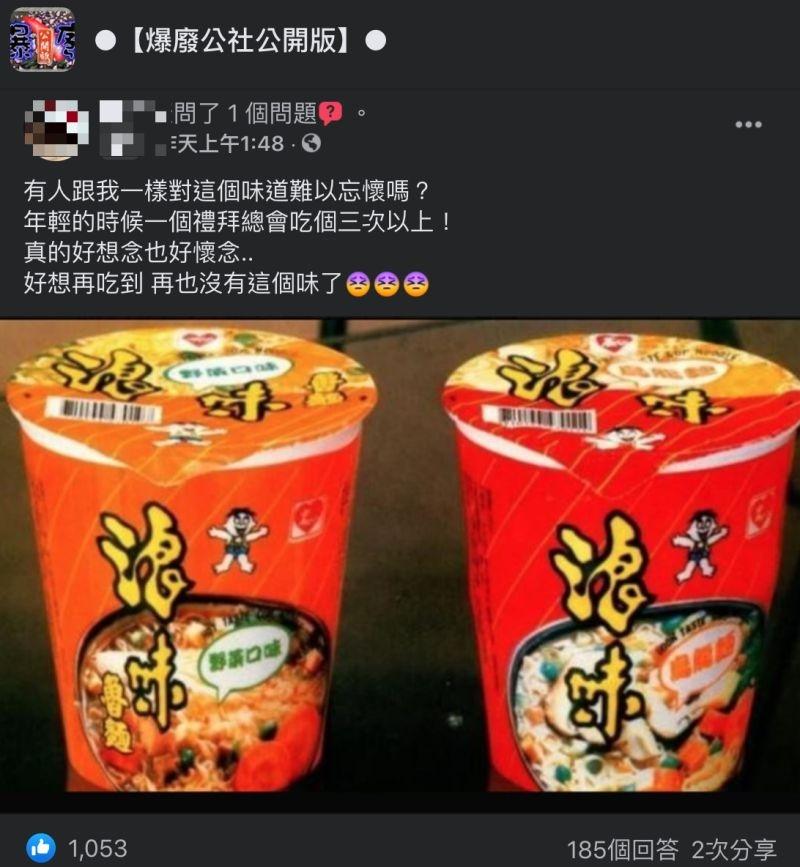The width and height of the screenshot is (800, 867).
Task: View the 1,053 reactions on the post
Action: click(x=80, y=849)
